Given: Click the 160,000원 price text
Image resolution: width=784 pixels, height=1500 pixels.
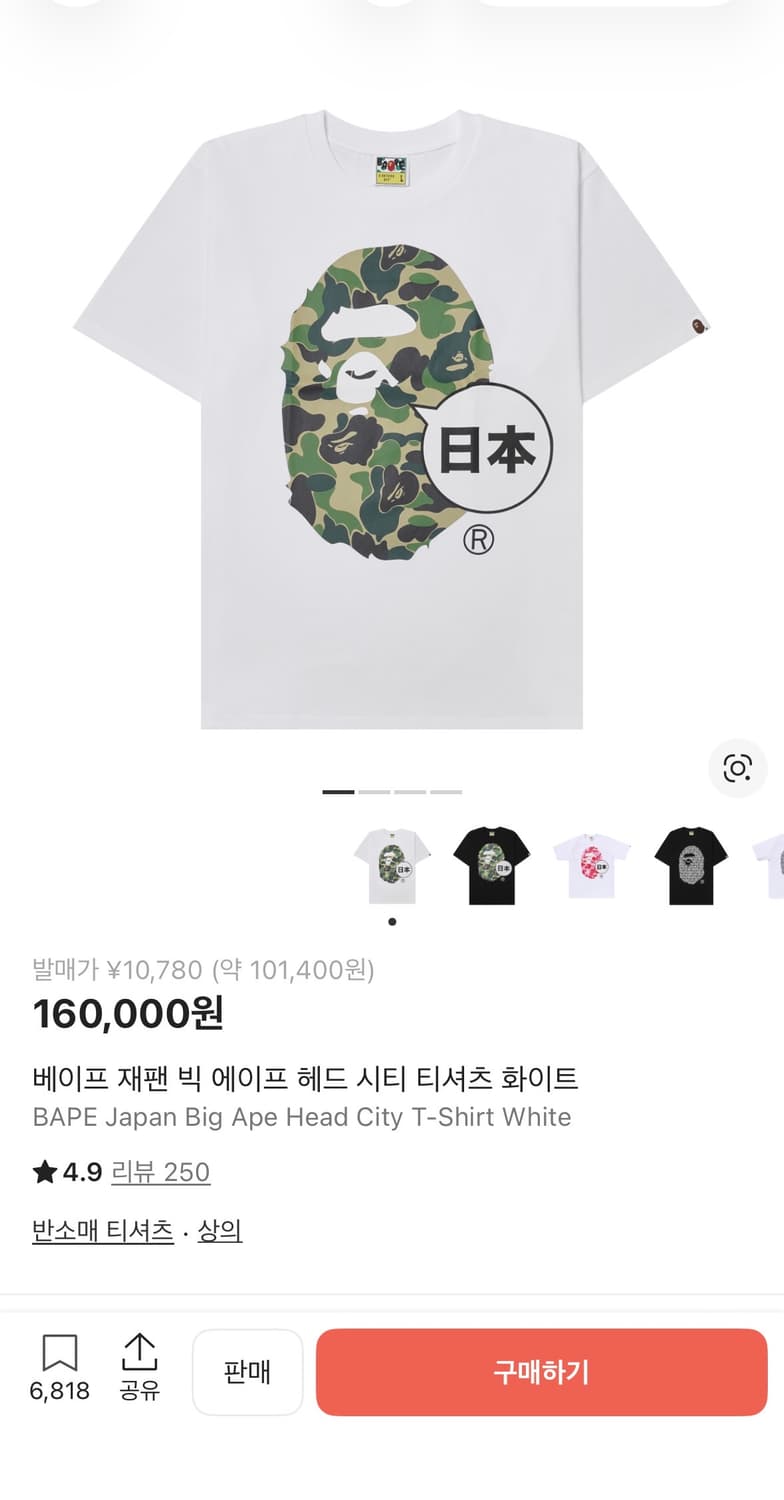Looking at the screenshot, I should click(127, 1015).
